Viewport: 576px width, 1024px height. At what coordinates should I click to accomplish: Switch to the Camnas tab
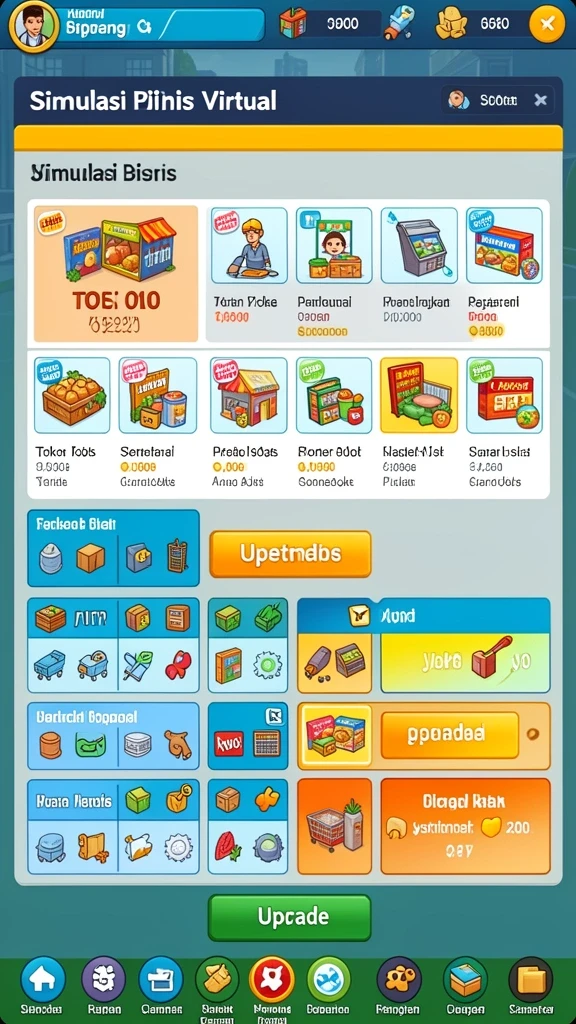pyautogui.click(x=161, y=986)
